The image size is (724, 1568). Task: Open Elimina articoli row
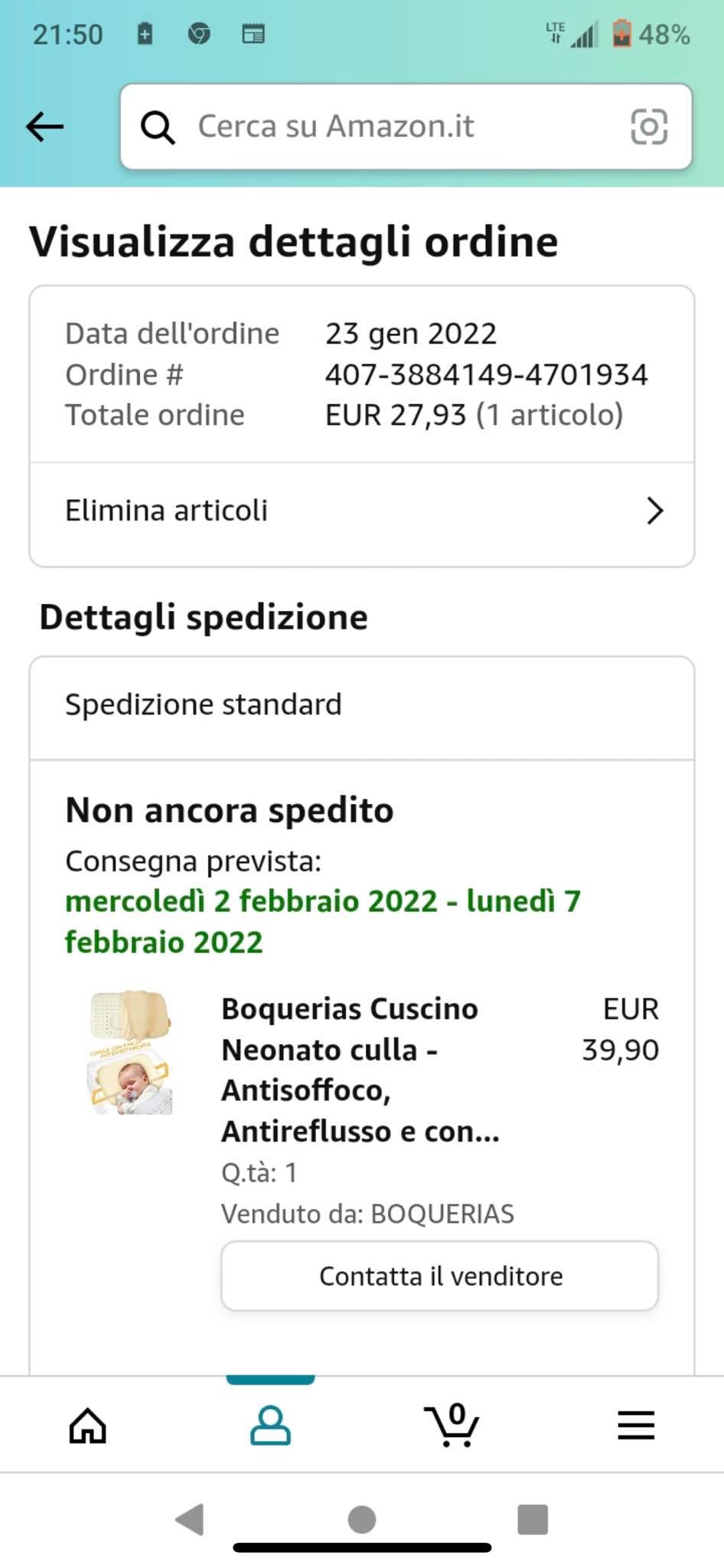(361, 511)
